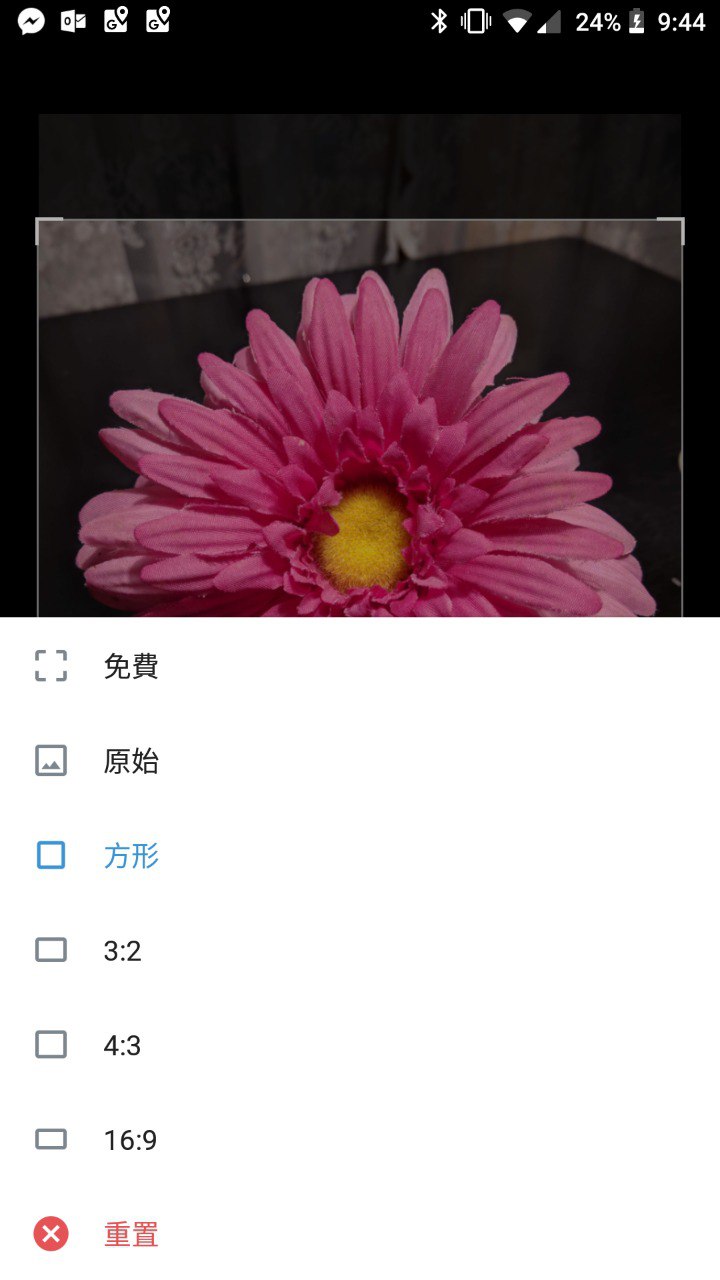
Task: Set crop ratio to 4:3
Action: pyautogui.click(x=123, y=1046)
